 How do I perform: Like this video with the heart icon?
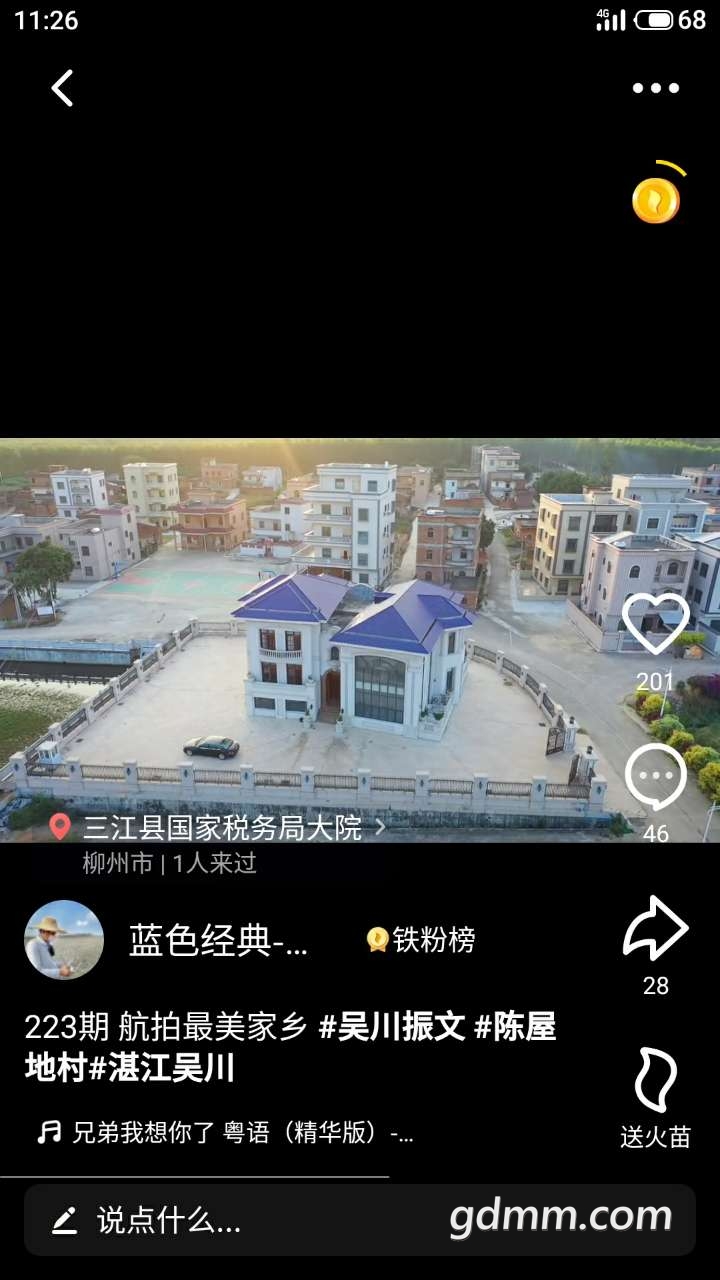656,625
